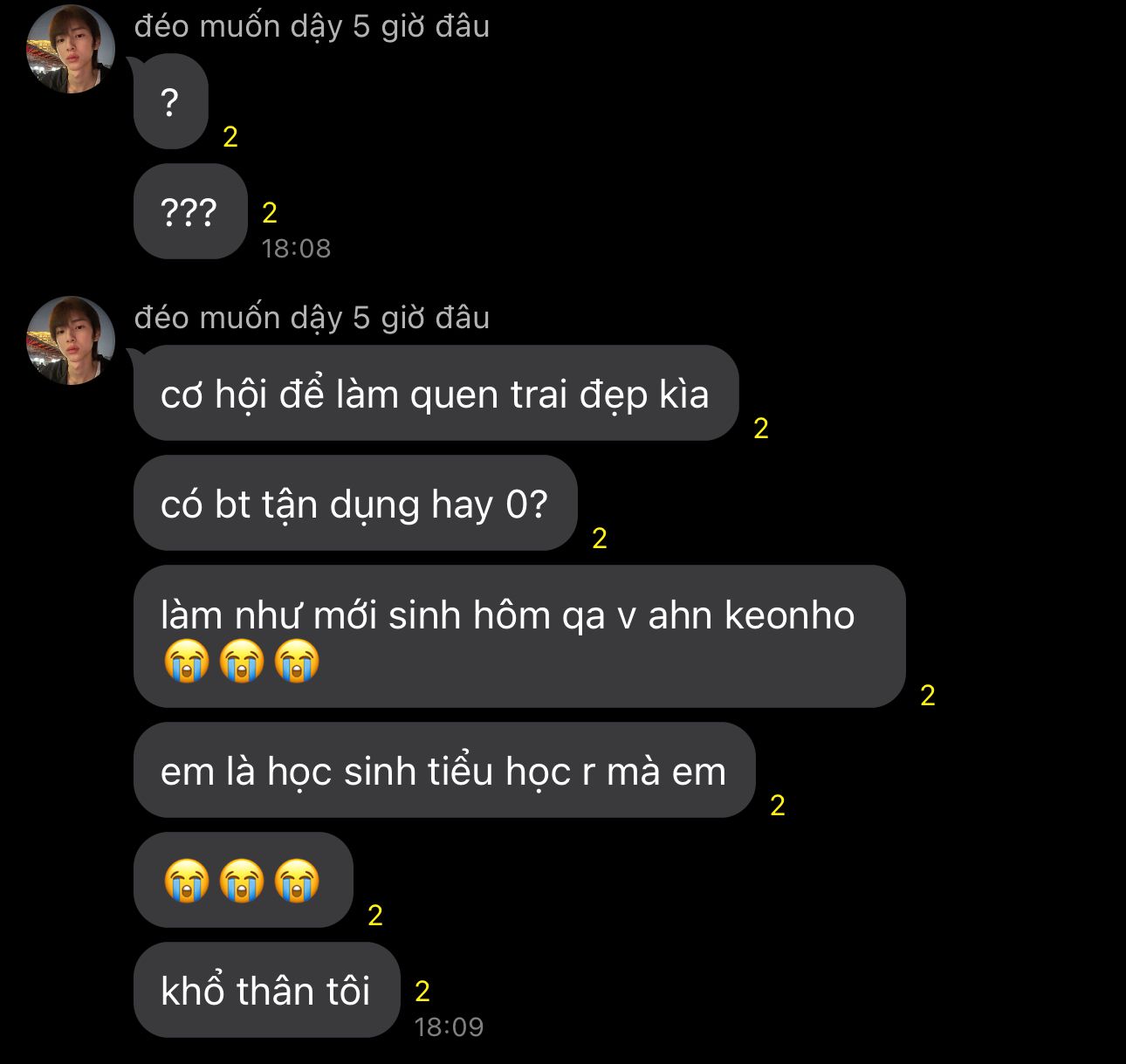Open sender's avatar beside the "?" message
This screenshot has height=1064, width=1126.
click(71, 48)
